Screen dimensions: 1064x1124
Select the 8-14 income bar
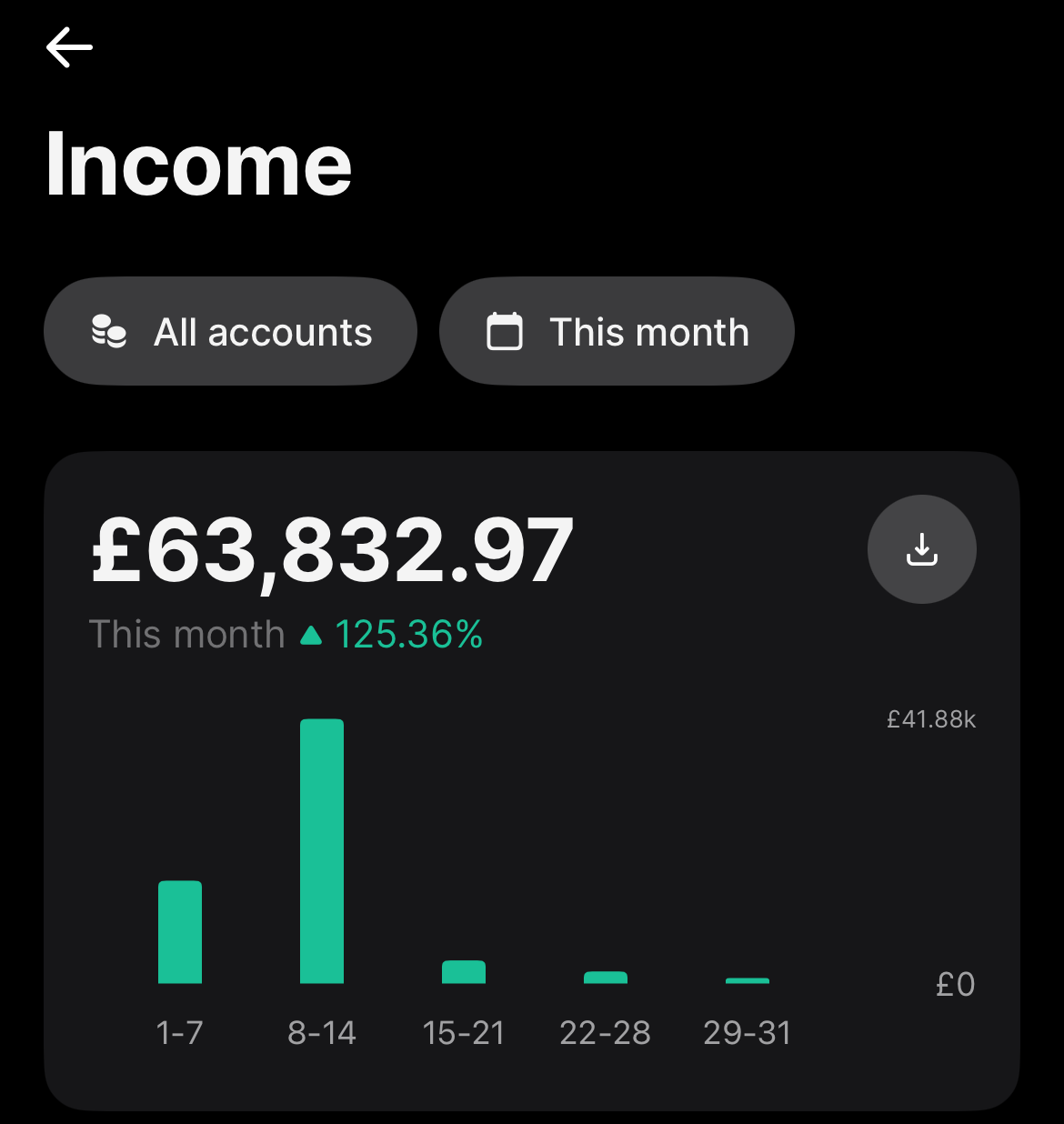[322, 851]
